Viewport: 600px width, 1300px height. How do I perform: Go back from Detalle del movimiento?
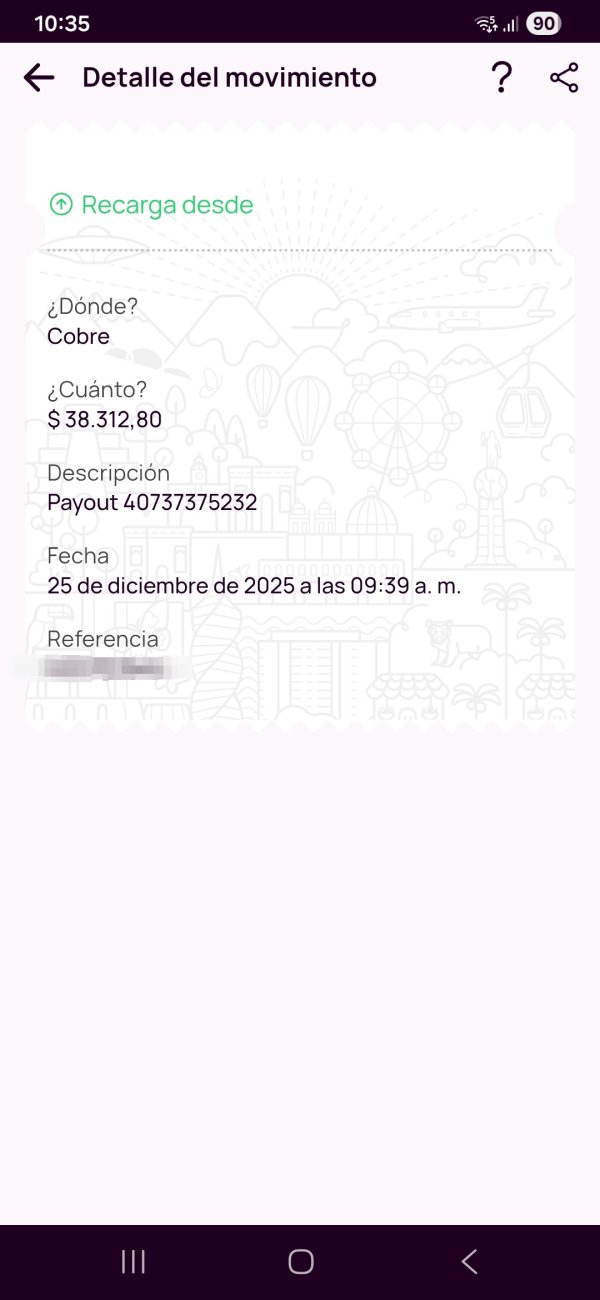point(39,78)
